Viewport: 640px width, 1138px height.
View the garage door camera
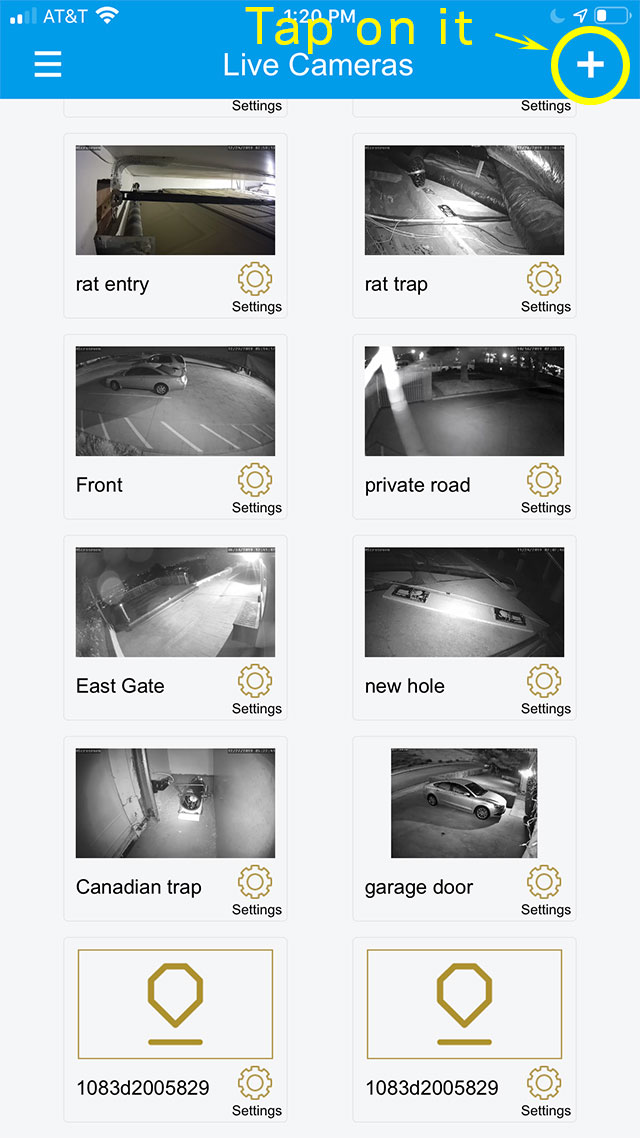464,803
